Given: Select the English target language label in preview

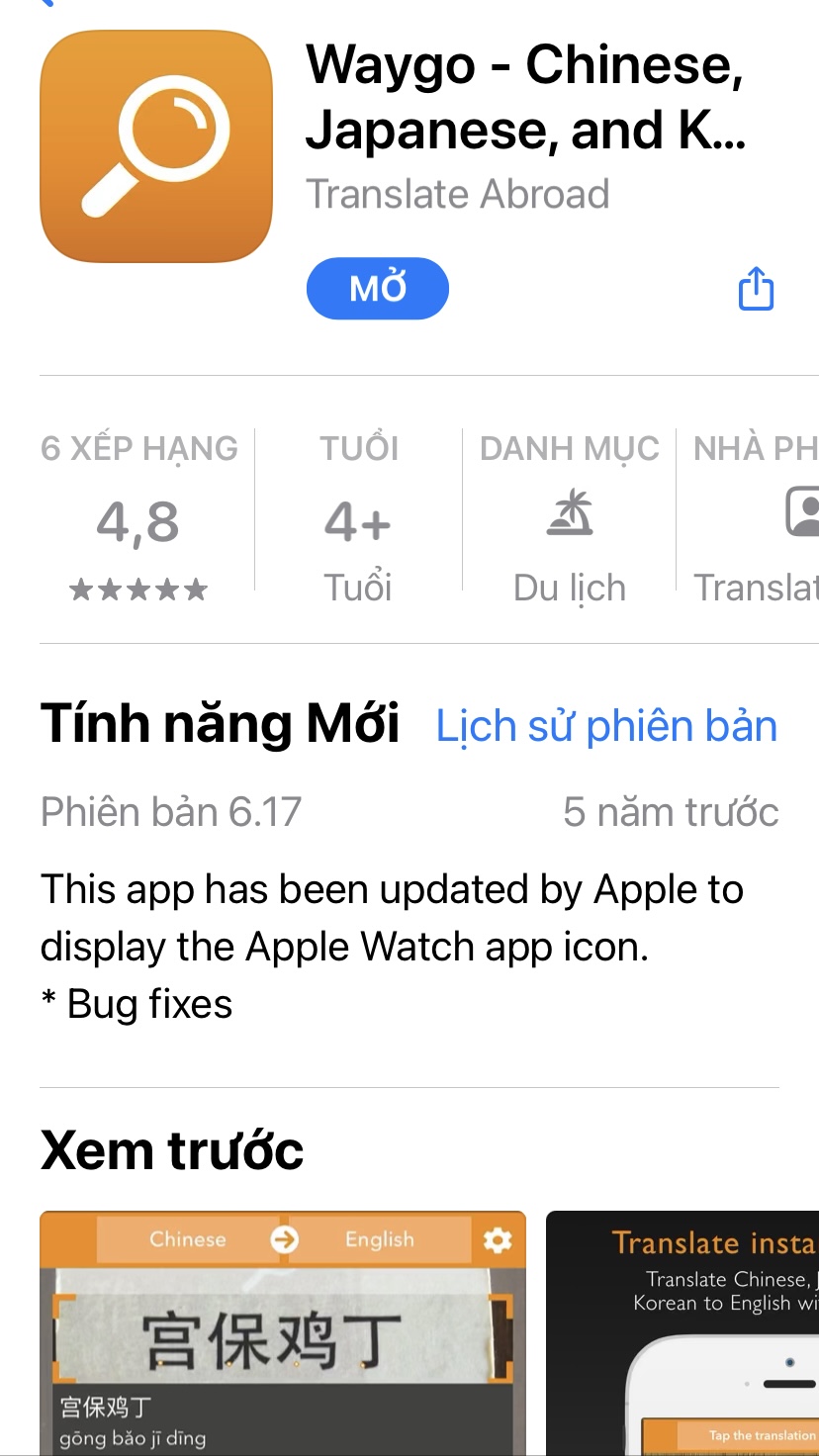Looking at the screenshot, I should [379, 1238].
